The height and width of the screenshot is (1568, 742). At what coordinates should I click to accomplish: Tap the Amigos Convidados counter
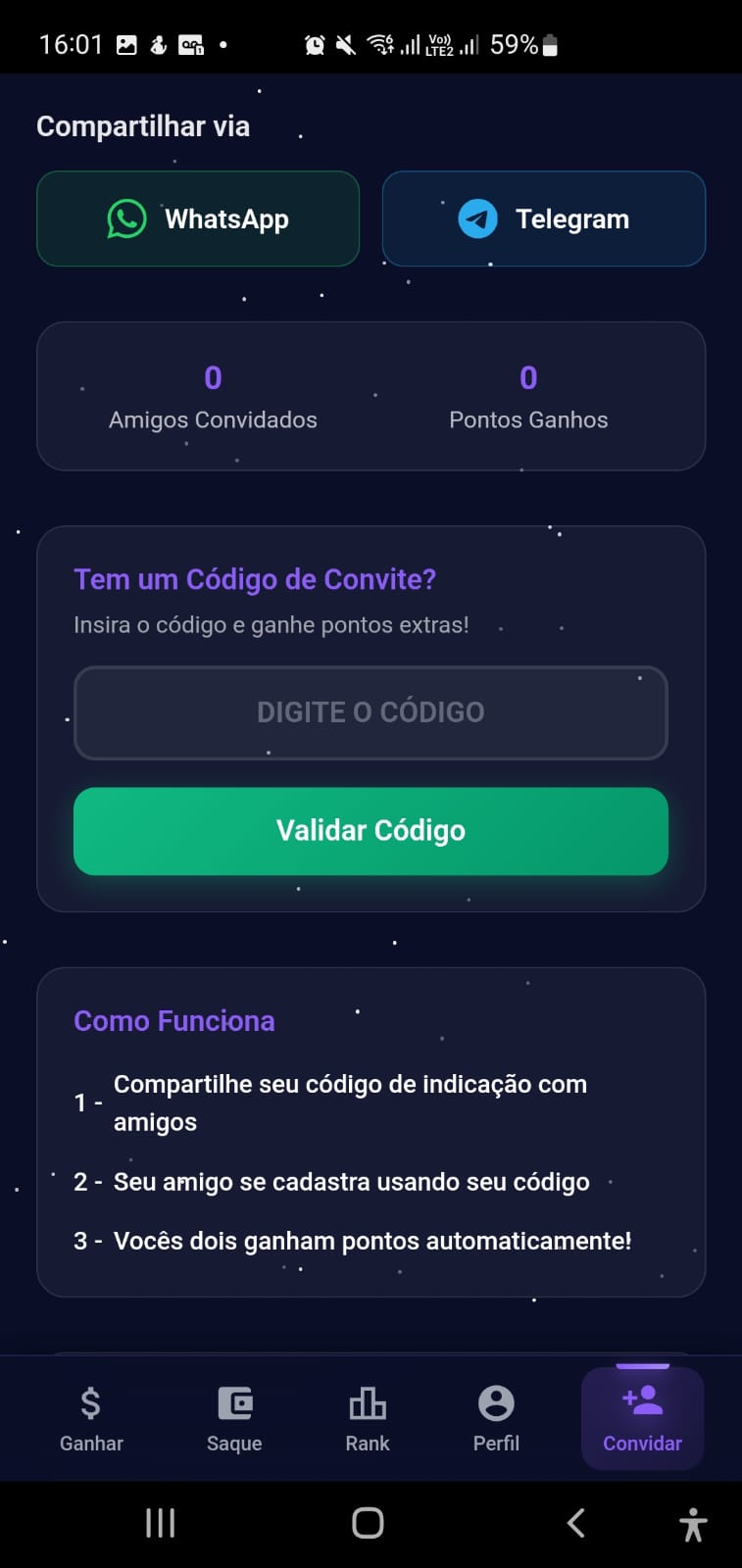(x=212, y=397)
